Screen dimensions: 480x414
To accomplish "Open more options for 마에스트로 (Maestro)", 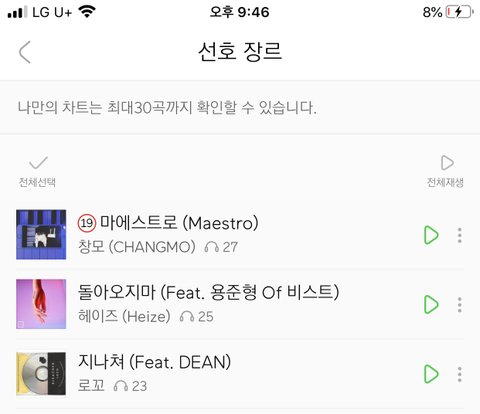I will tap(460, 235).
